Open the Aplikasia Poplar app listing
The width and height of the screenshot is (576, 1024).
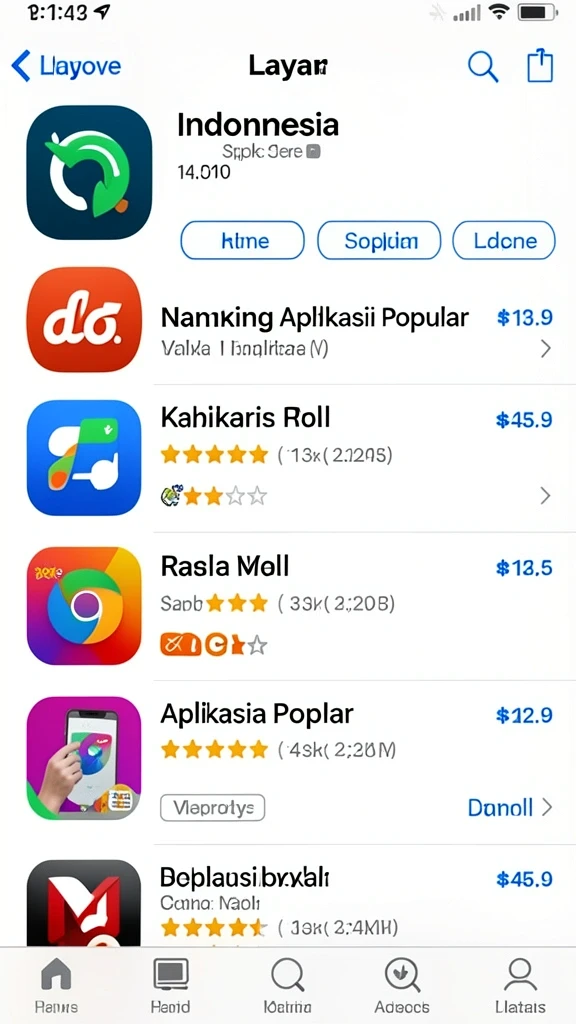(x=257, y=714)
